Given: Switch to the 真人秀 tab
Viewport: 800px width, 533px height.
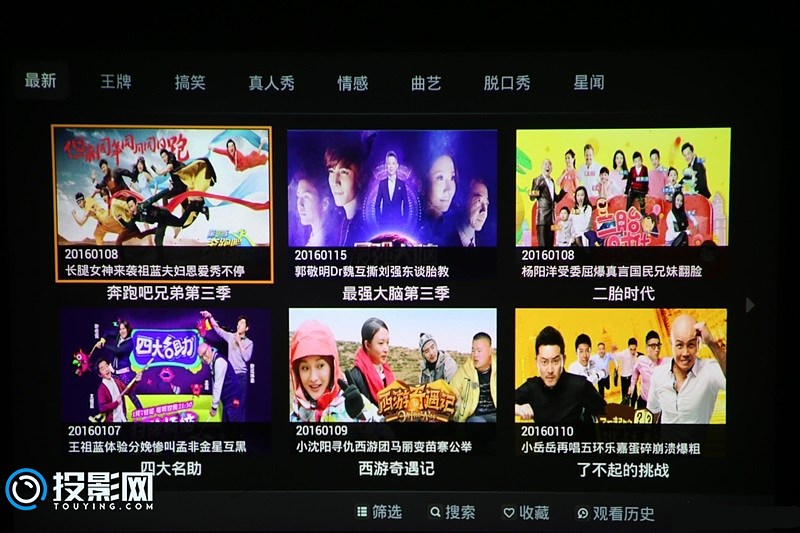Looking at the screenshot, I should [x=271, y=82].
